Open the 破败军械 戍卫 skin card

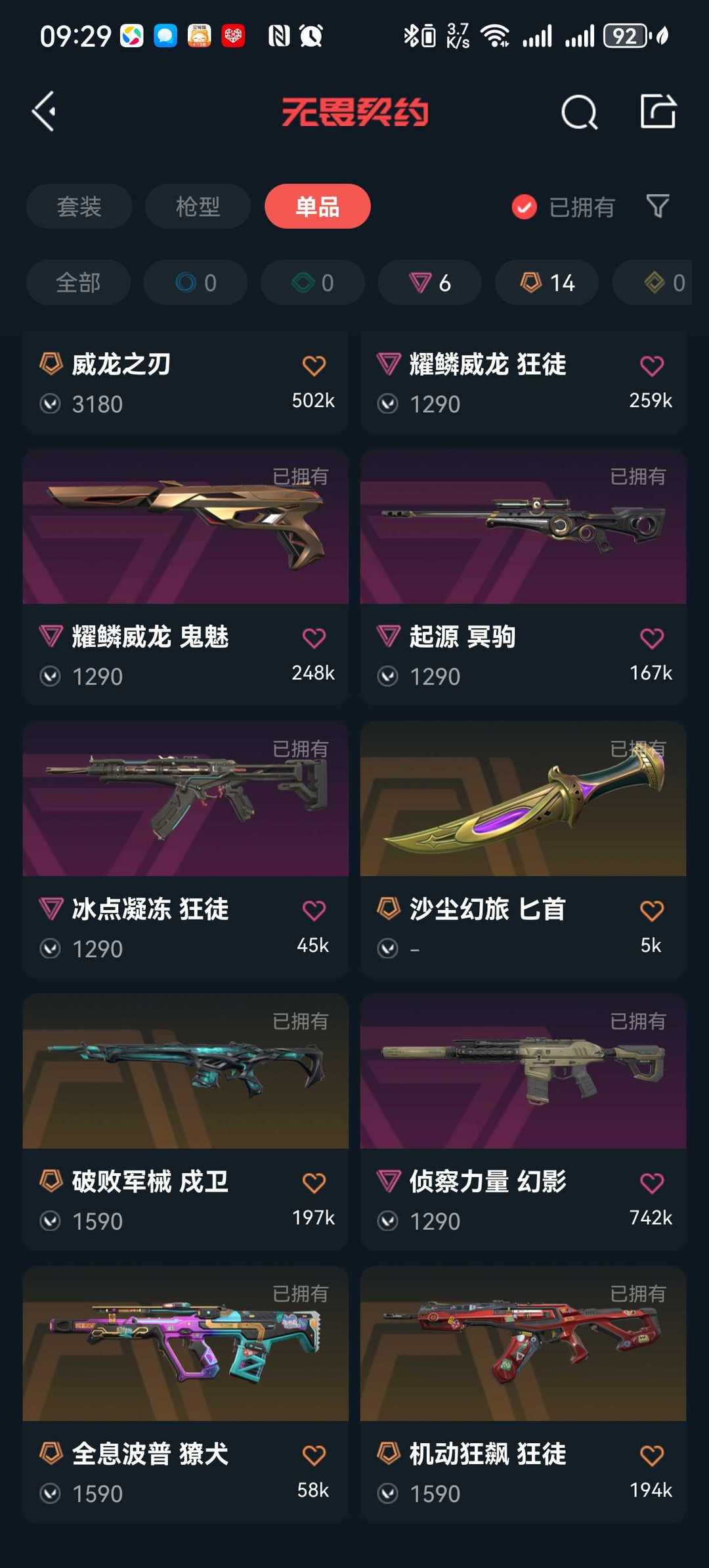tap(186, 1122)
